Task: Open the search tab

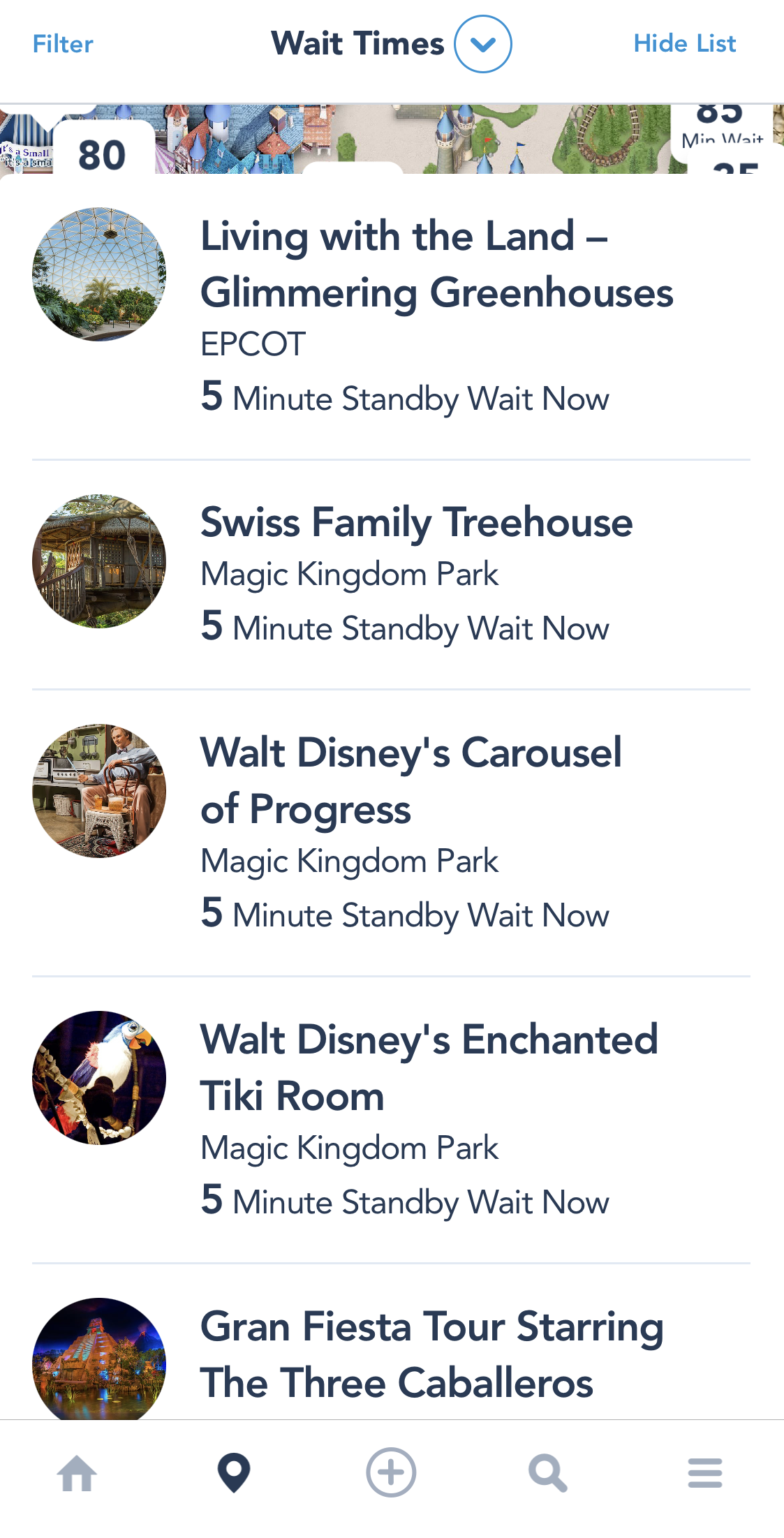Action: tap(548, 1473)
